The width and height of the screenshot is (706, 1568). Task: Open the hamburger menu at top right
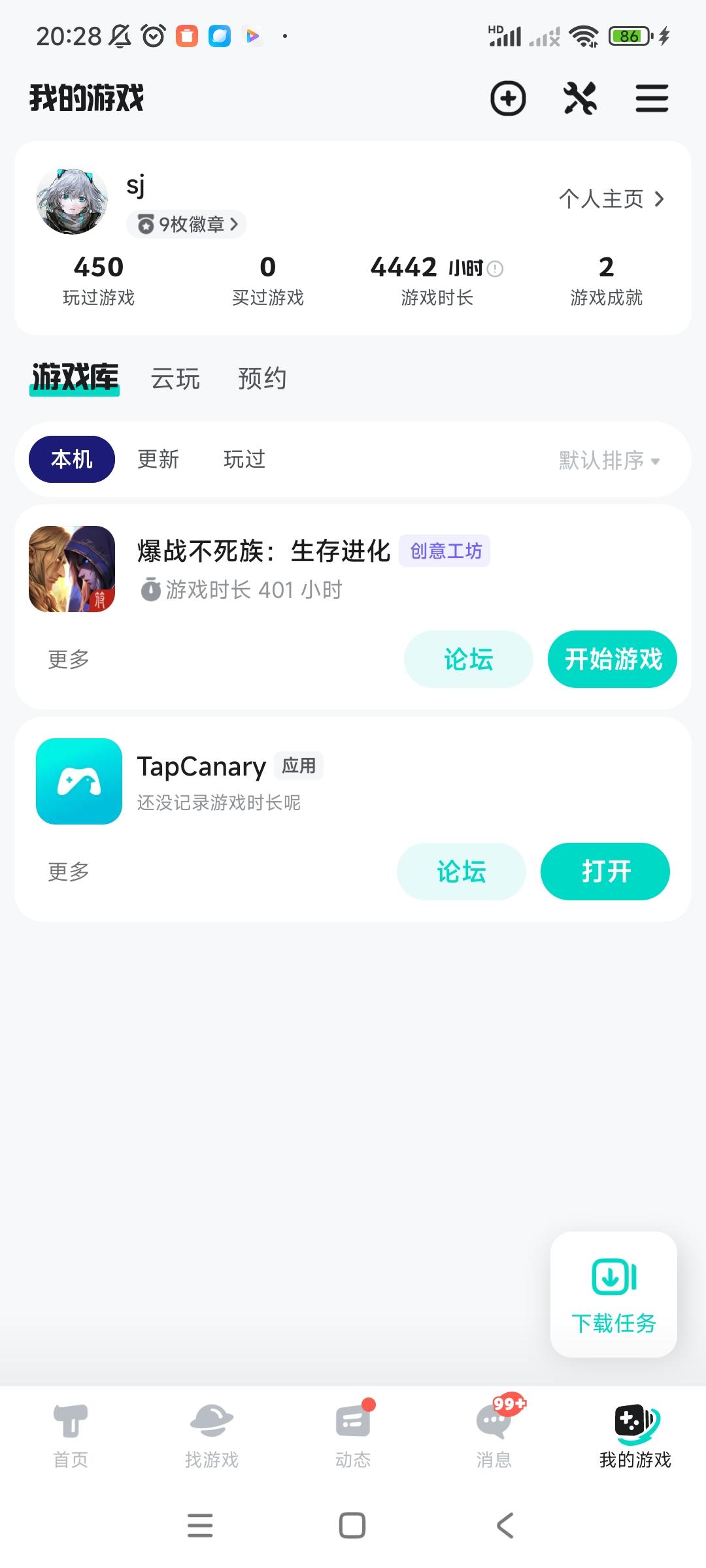coord(651,99)
